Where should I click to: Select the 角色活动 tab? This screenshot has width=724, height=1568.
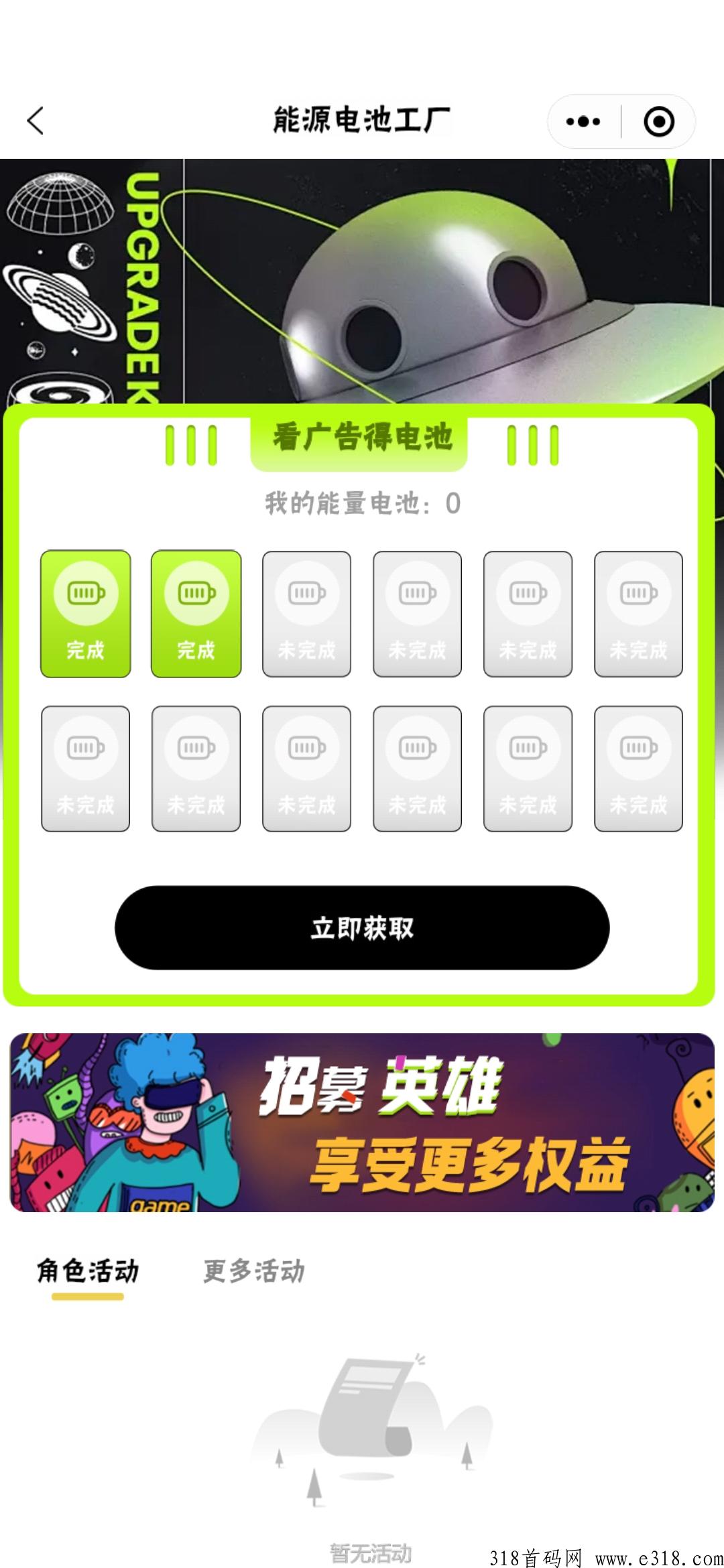pos(88,1270)
